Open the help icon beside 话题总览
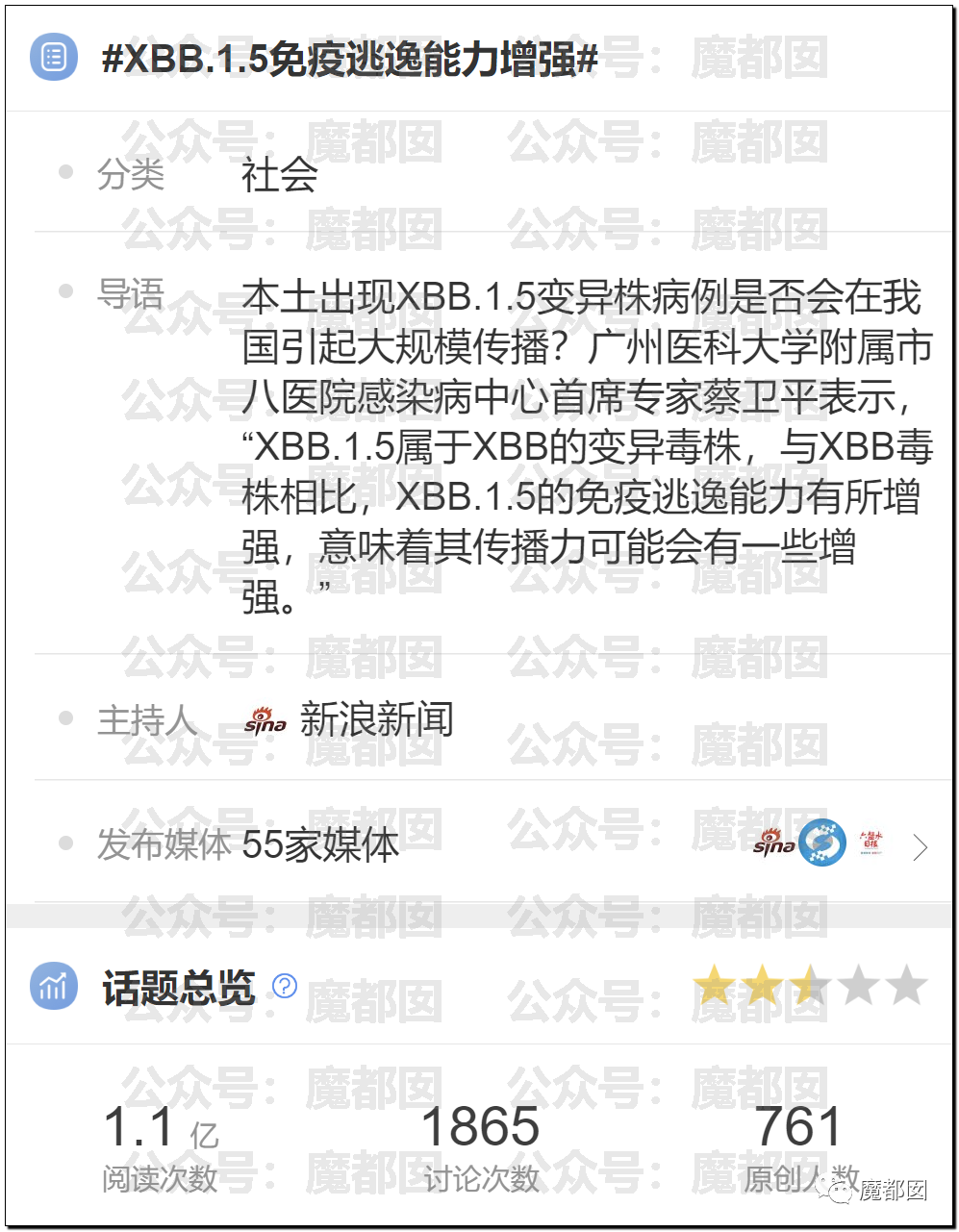The width and height of the screenshot is (959, 1232). [285, 986]
